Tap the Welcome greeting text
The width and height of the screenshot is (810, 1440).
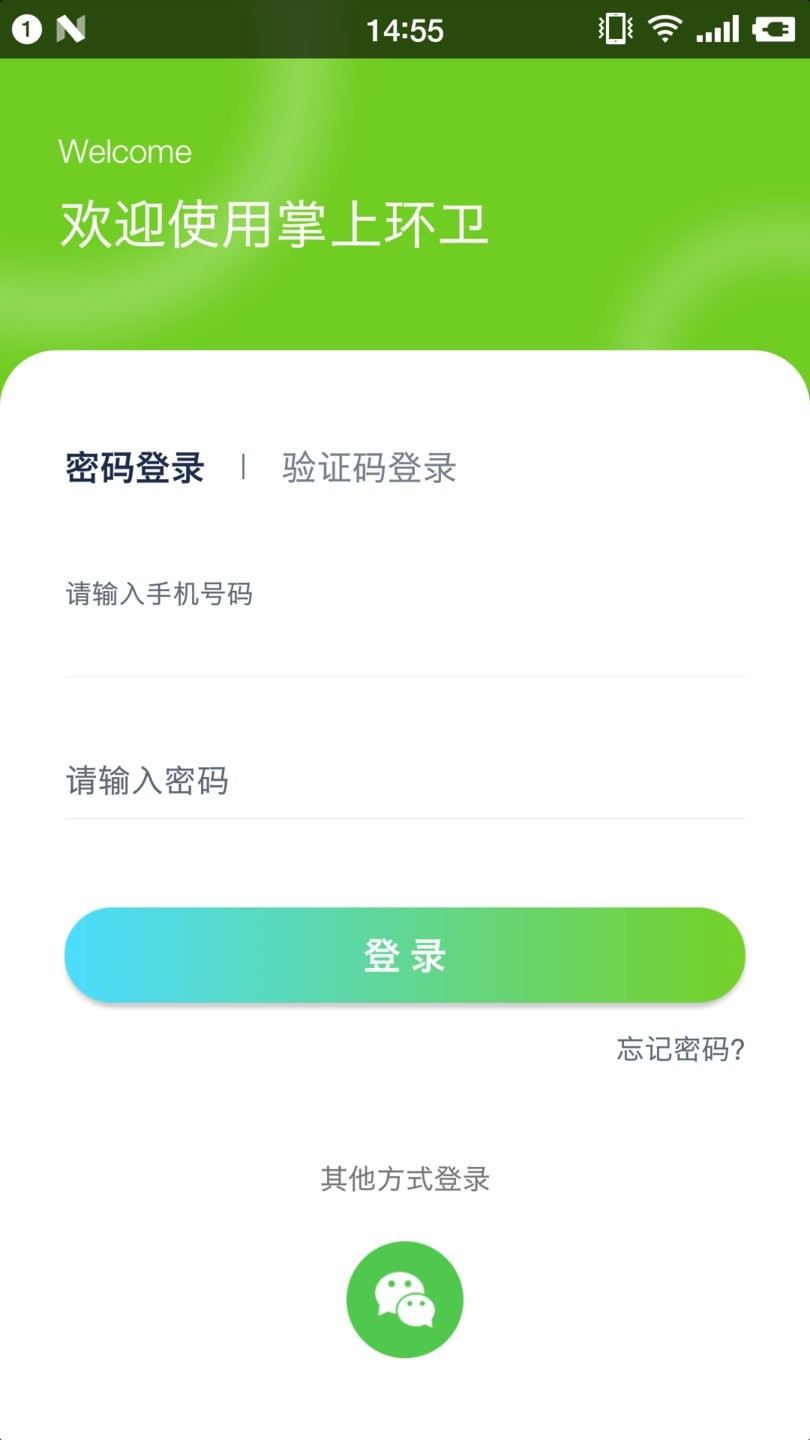[x=126, y=151]
